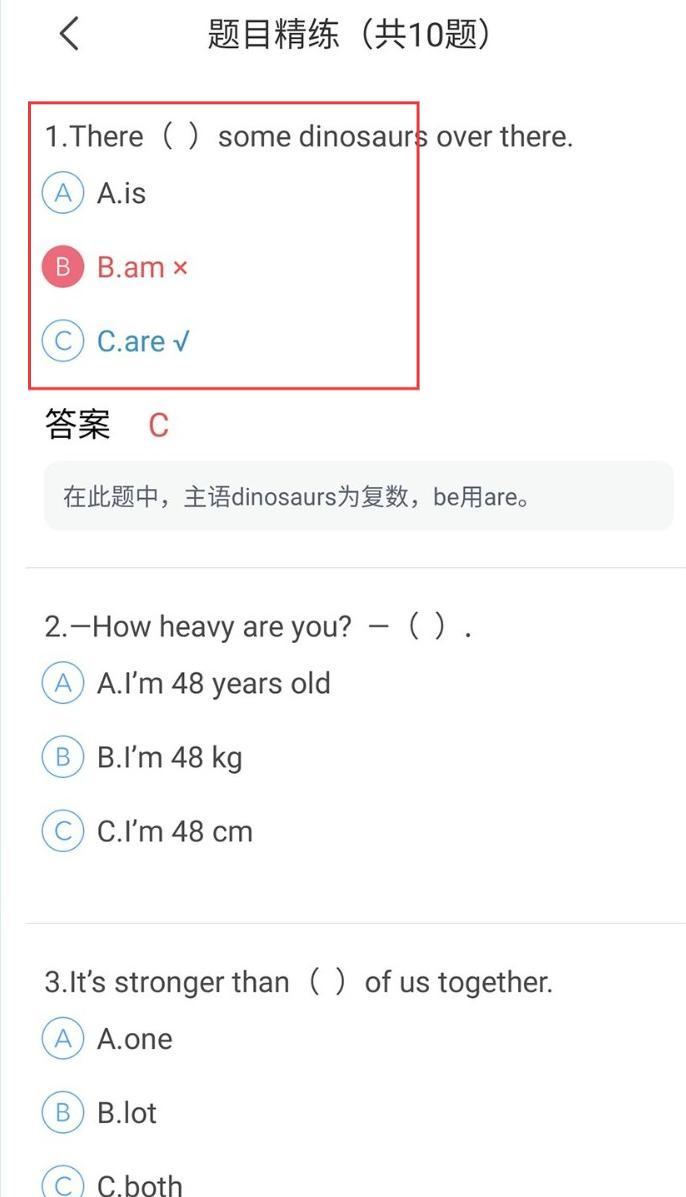Screen dimensions: 686x1197
Task: Pick C.both for question 3
Action: pos(112,1182)
